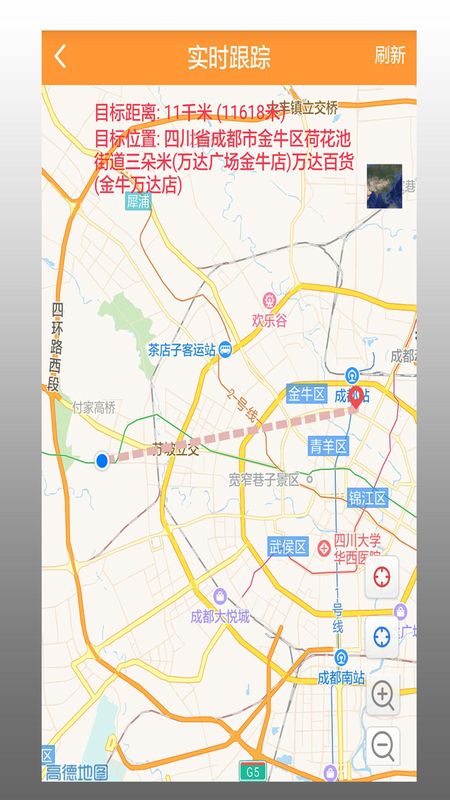This screenshot has width=450, height=800.
Task: Go back using the top-left arrow
Action: [60, 56]
